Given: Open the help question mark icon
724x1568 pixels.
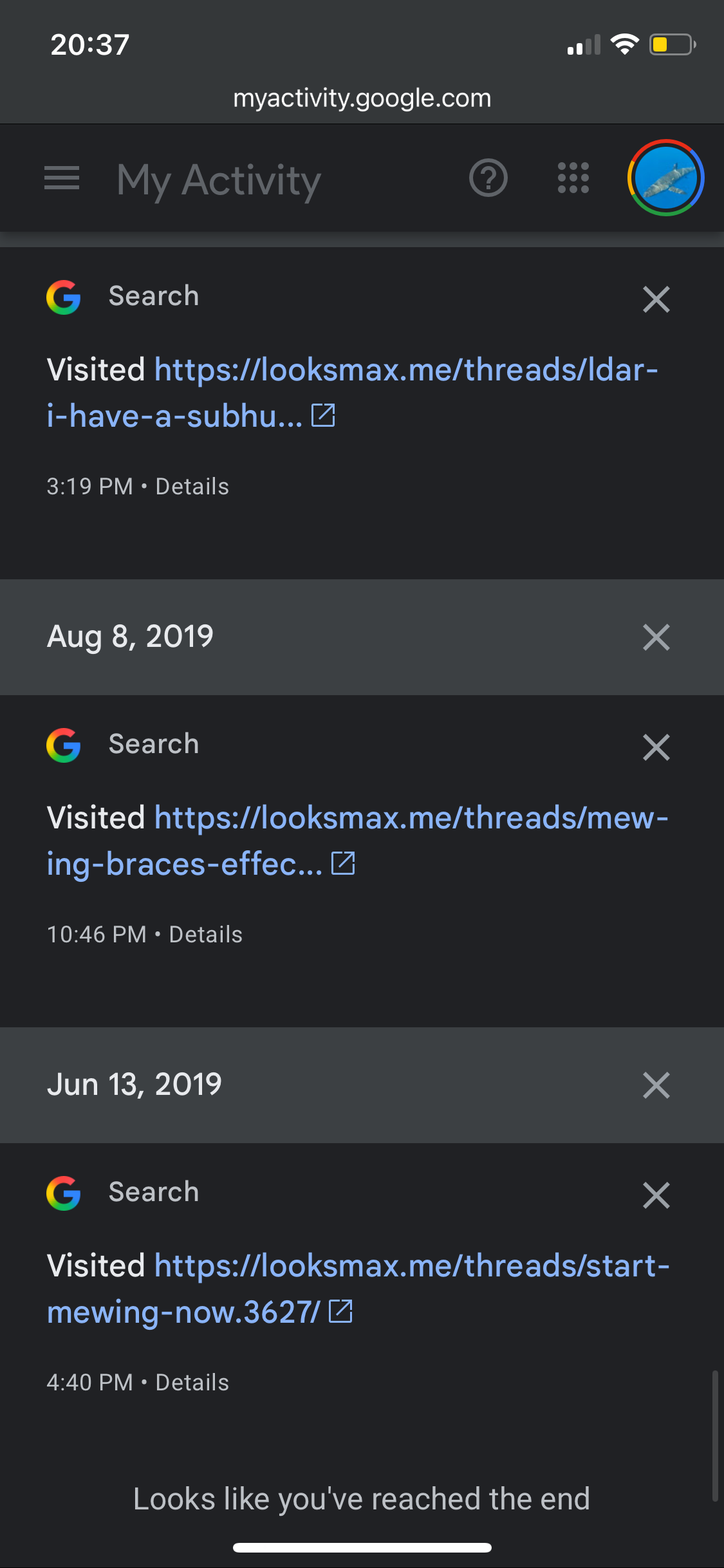Looking at the screenshot, I should coord(488,178).
